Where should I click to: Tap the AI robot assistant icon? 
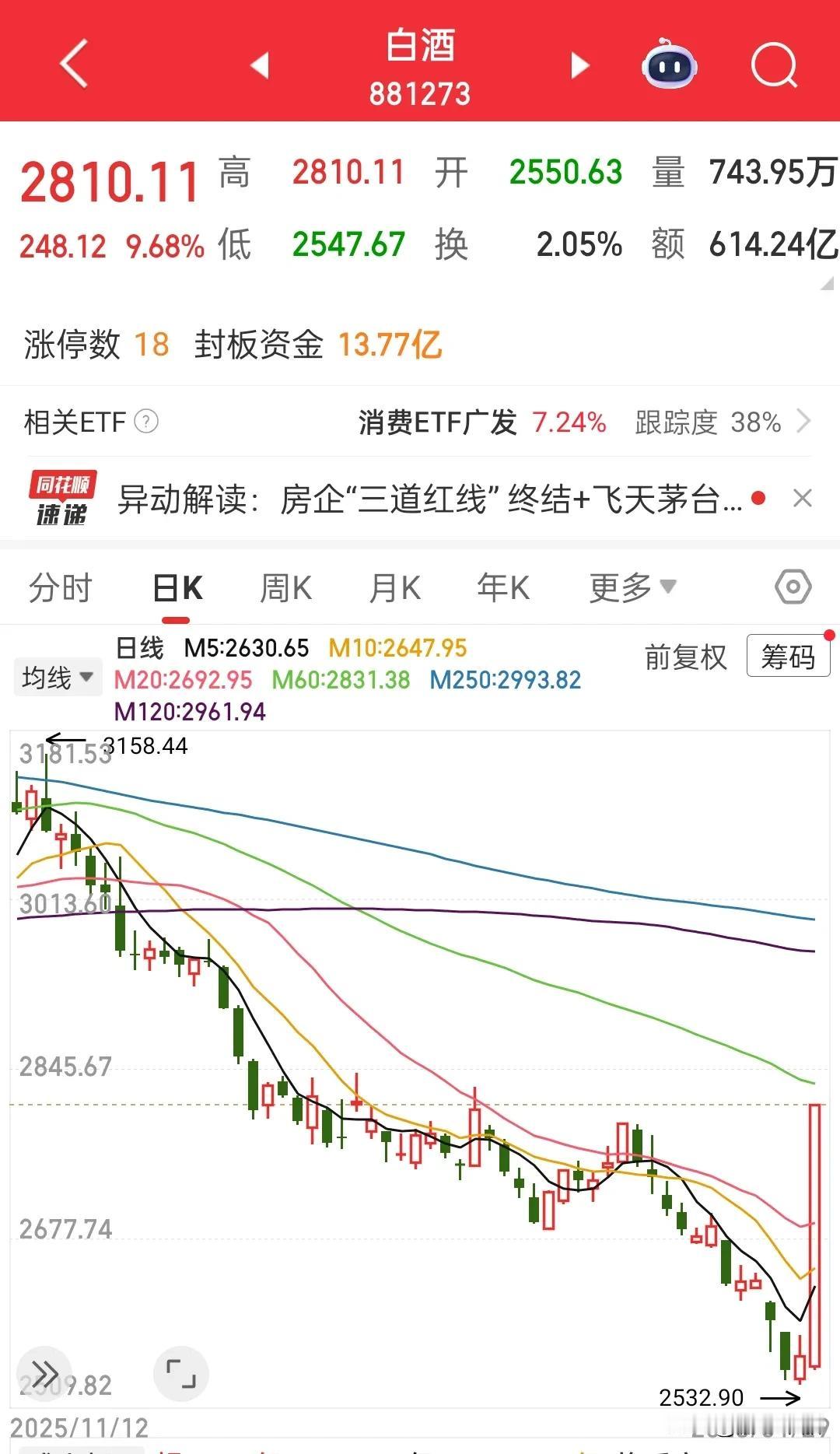coord(669,67)
